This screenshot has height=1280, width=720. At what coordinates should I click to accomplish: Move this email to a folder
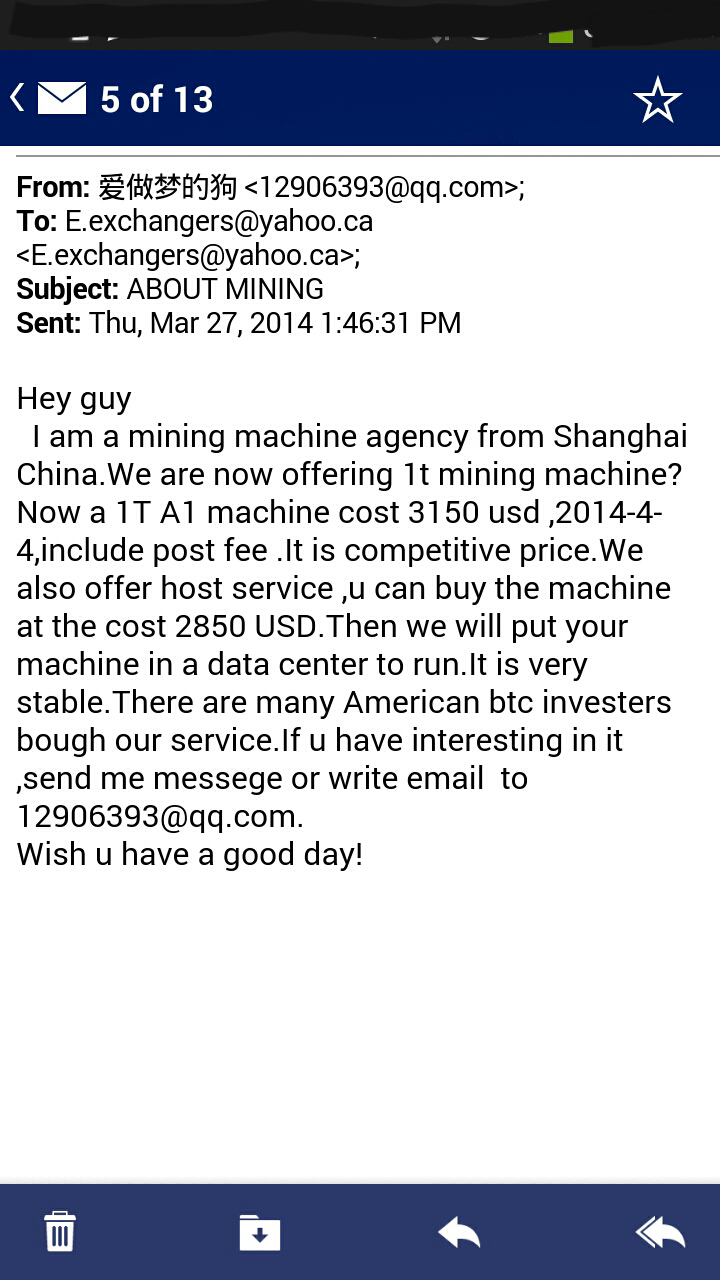click(260, 1232)
